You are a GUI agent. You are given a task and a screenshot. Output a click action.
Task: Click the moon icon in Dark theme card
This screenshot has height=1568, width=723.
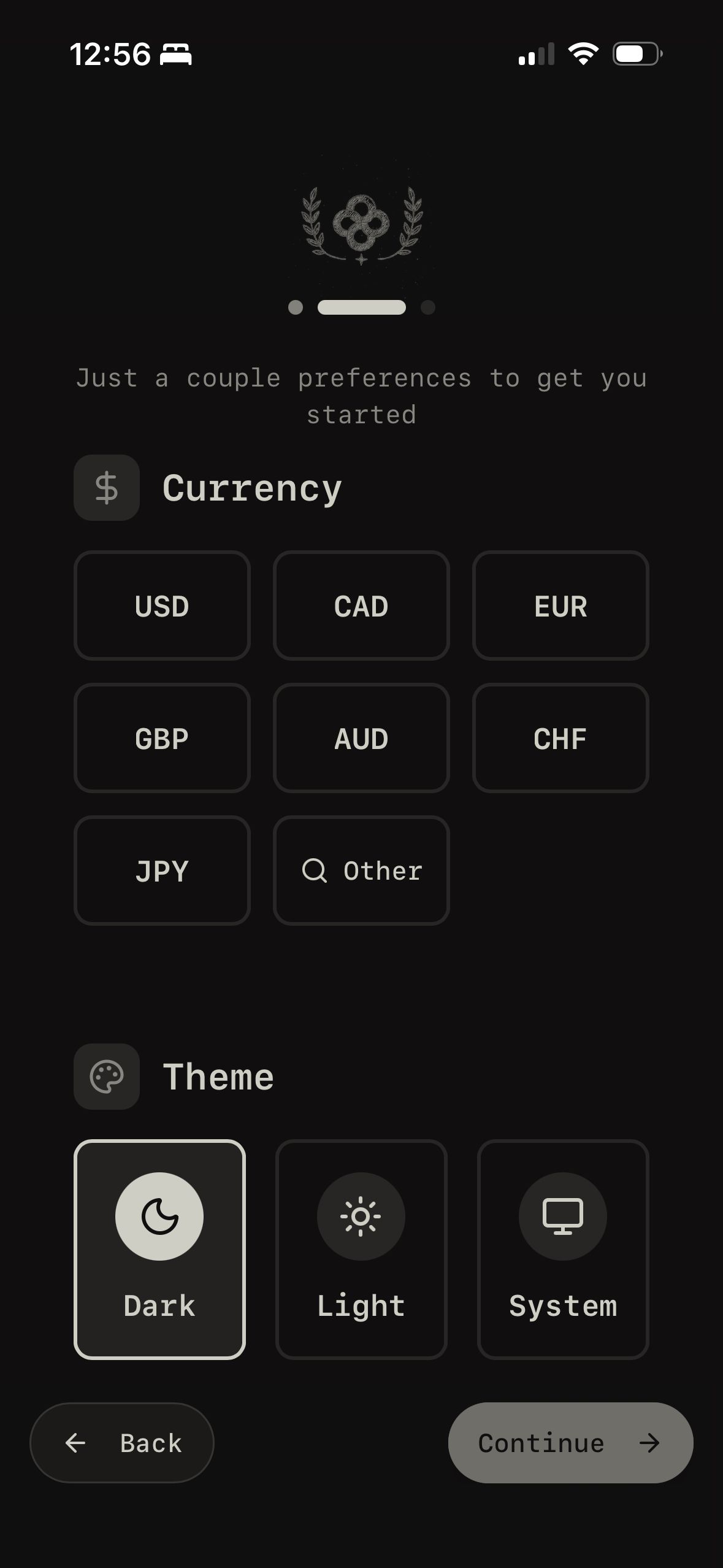click(159, 1216)
